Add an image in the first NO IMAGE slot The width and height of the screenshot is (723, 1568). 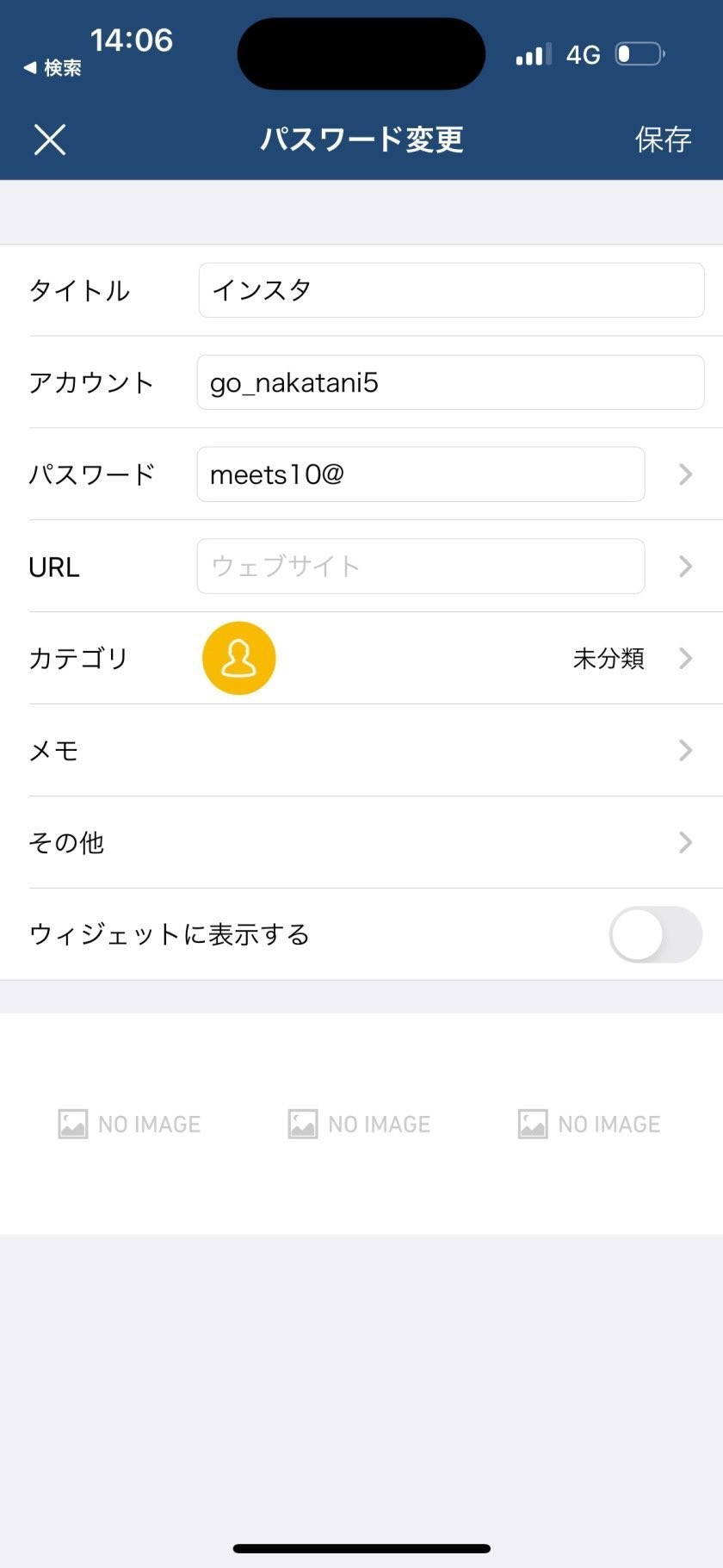click(x=130, y=1124)
